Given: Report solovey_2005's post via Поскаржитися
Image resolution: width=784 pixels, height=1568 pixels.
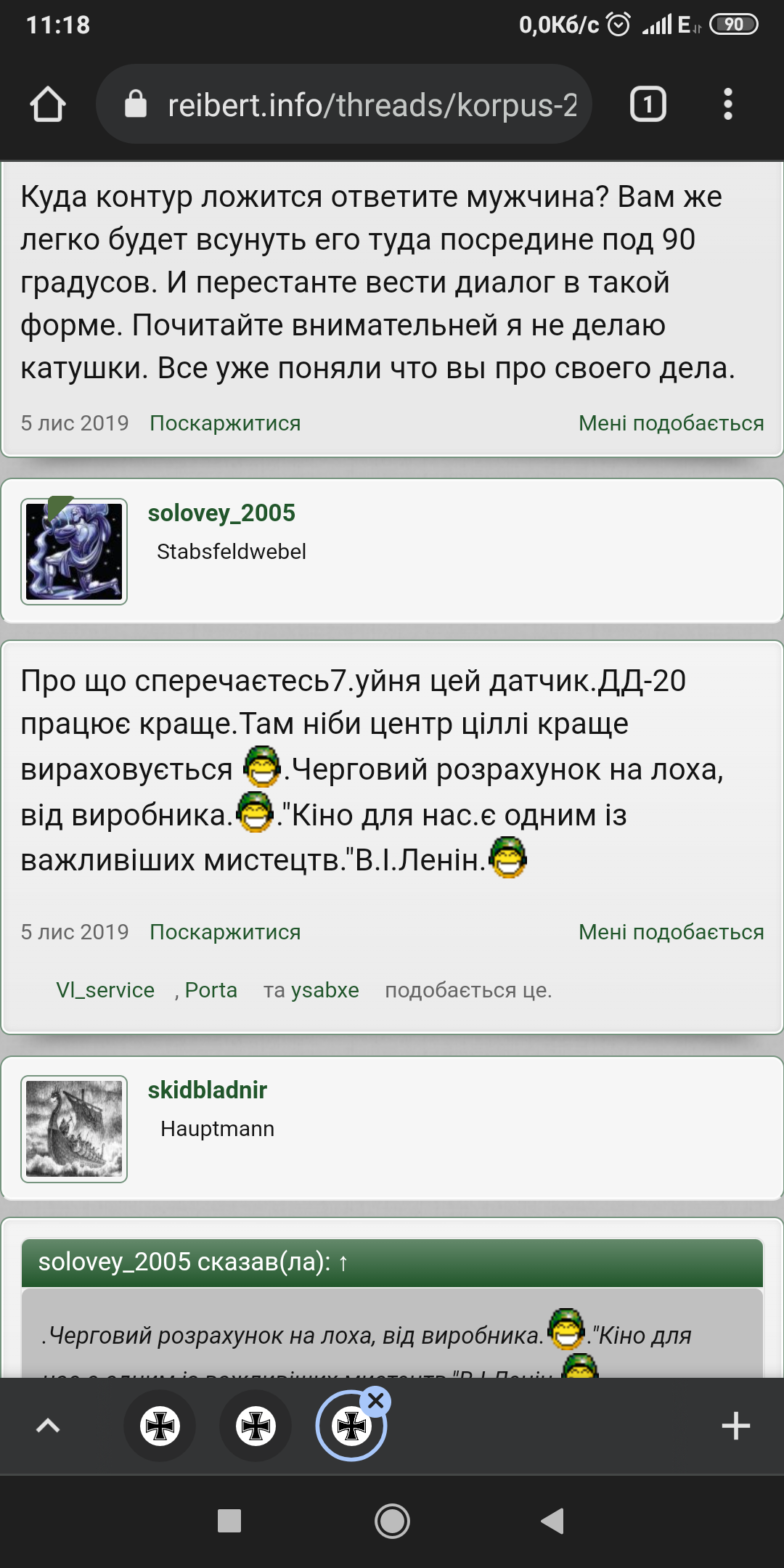Looking at the screenshot, I should tap(225, 932).
